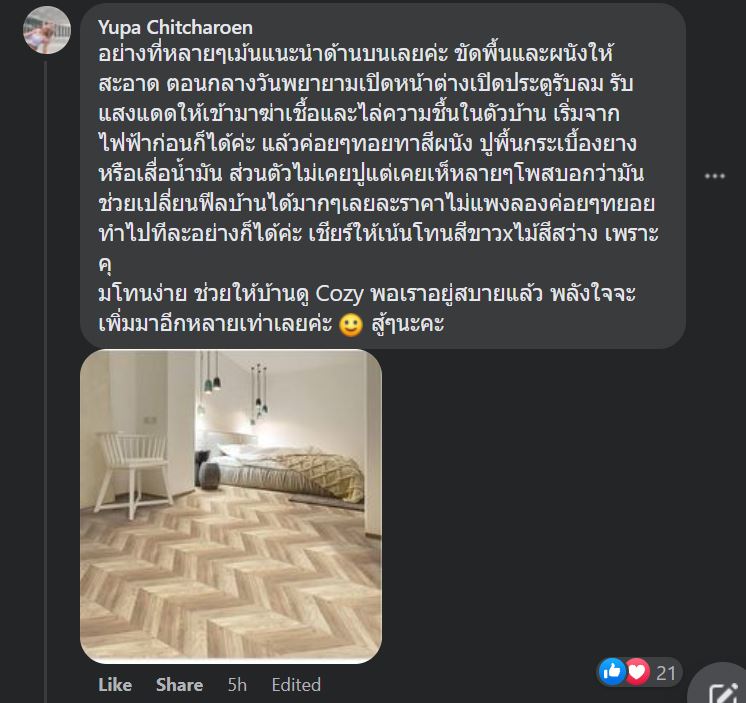The image size is (746, 703).
Task: View the comment's Edited history
Action: [296, 685]
